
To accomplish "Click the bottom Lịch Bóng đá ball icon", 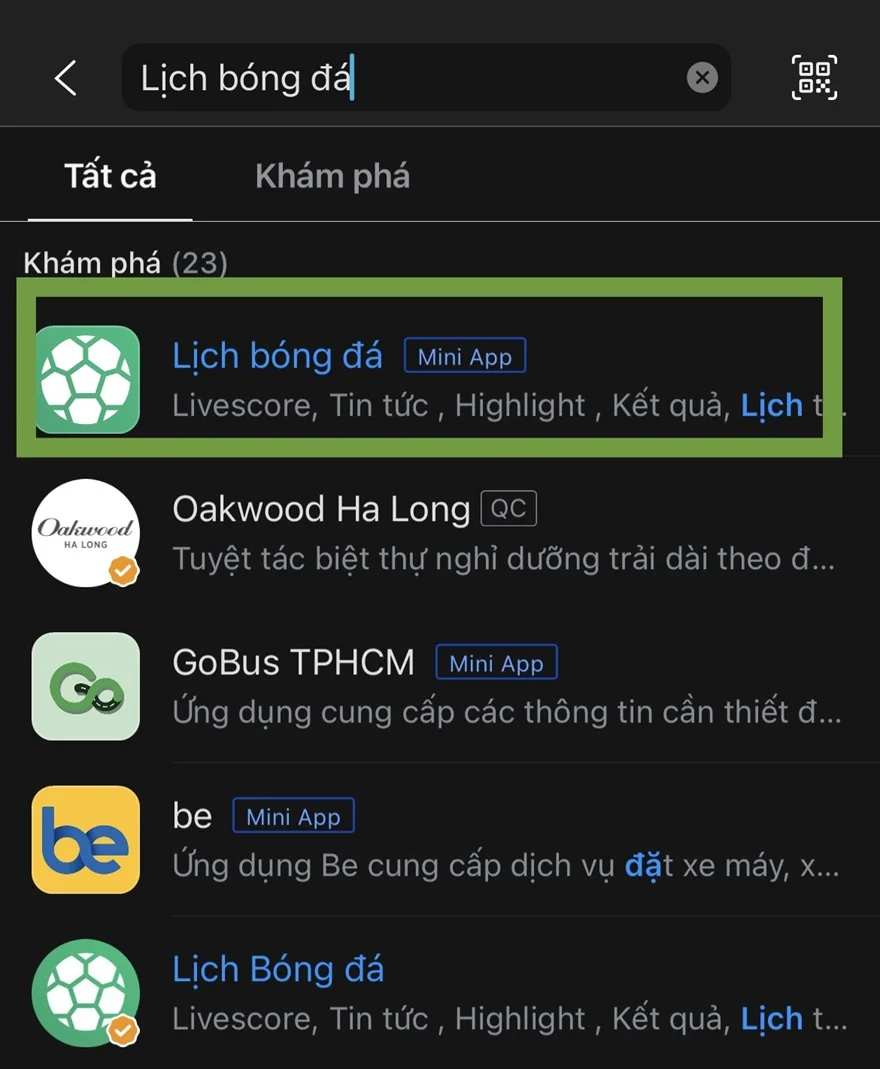I will (x=86, y=993).
